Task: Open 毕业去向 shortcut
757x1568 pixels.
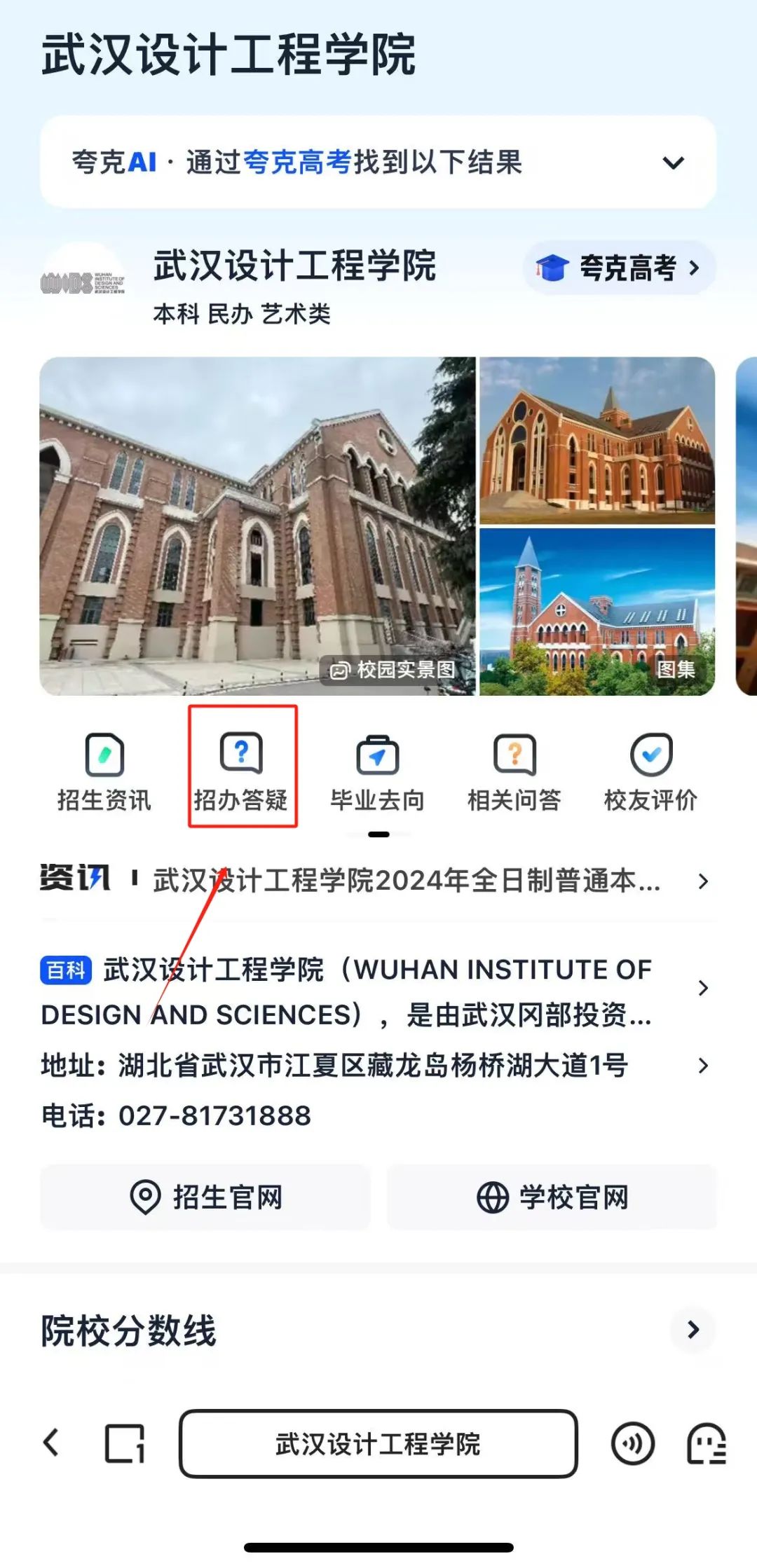Action: click(378, 771)
